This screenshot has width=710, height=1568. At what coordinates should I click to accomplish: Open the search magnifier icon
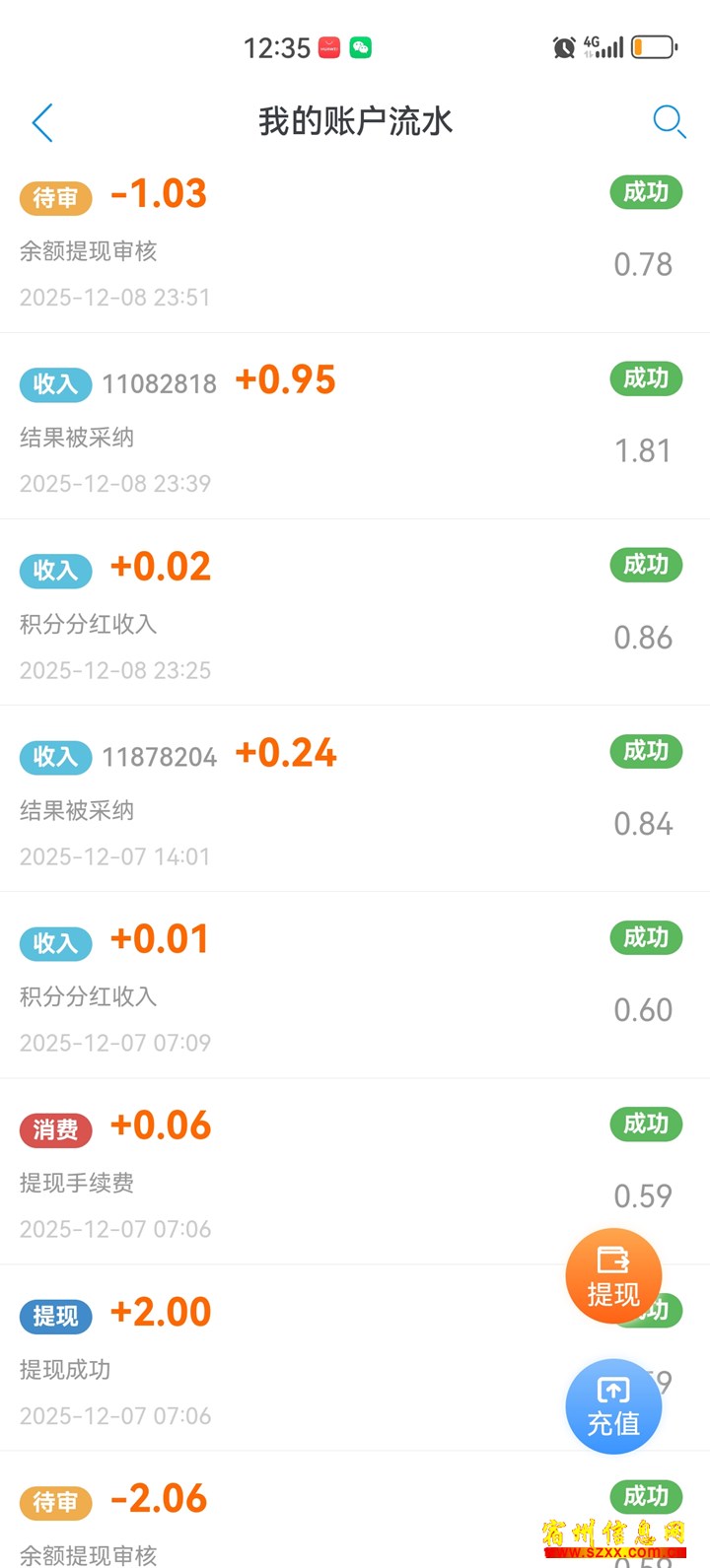[x=669, y=121]
